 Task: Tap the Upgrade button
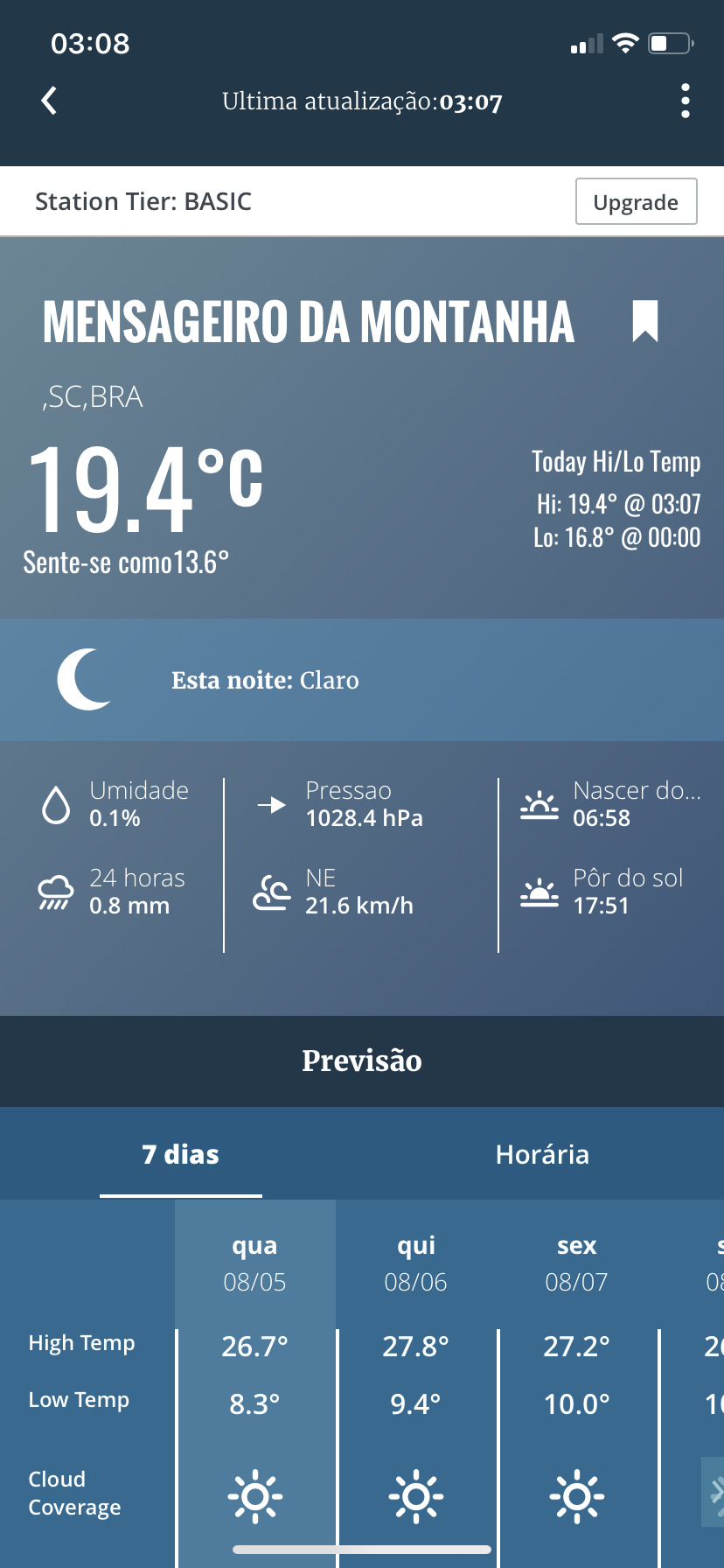[636, 201]
